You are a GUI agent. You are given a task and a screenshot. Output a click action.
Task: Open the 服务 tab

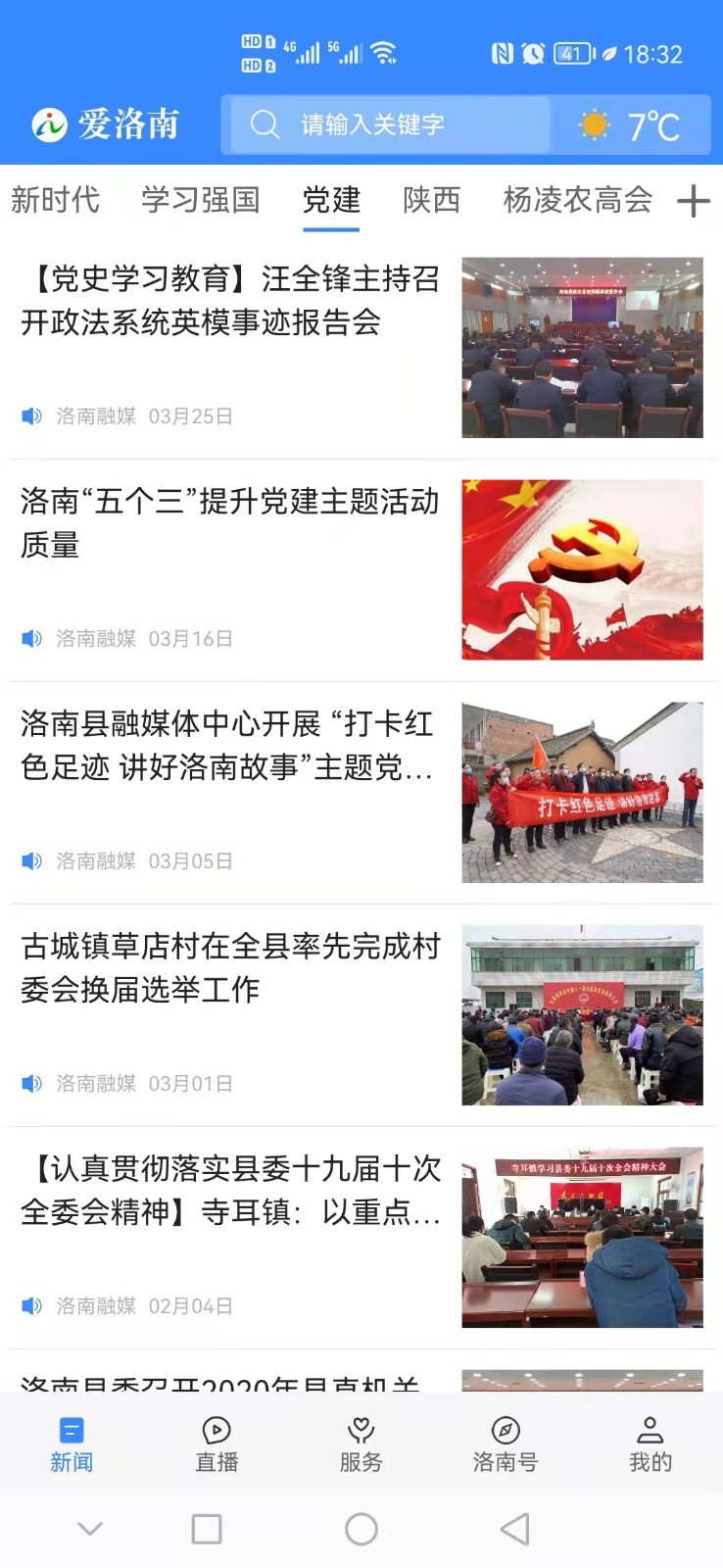[361, 1444]
